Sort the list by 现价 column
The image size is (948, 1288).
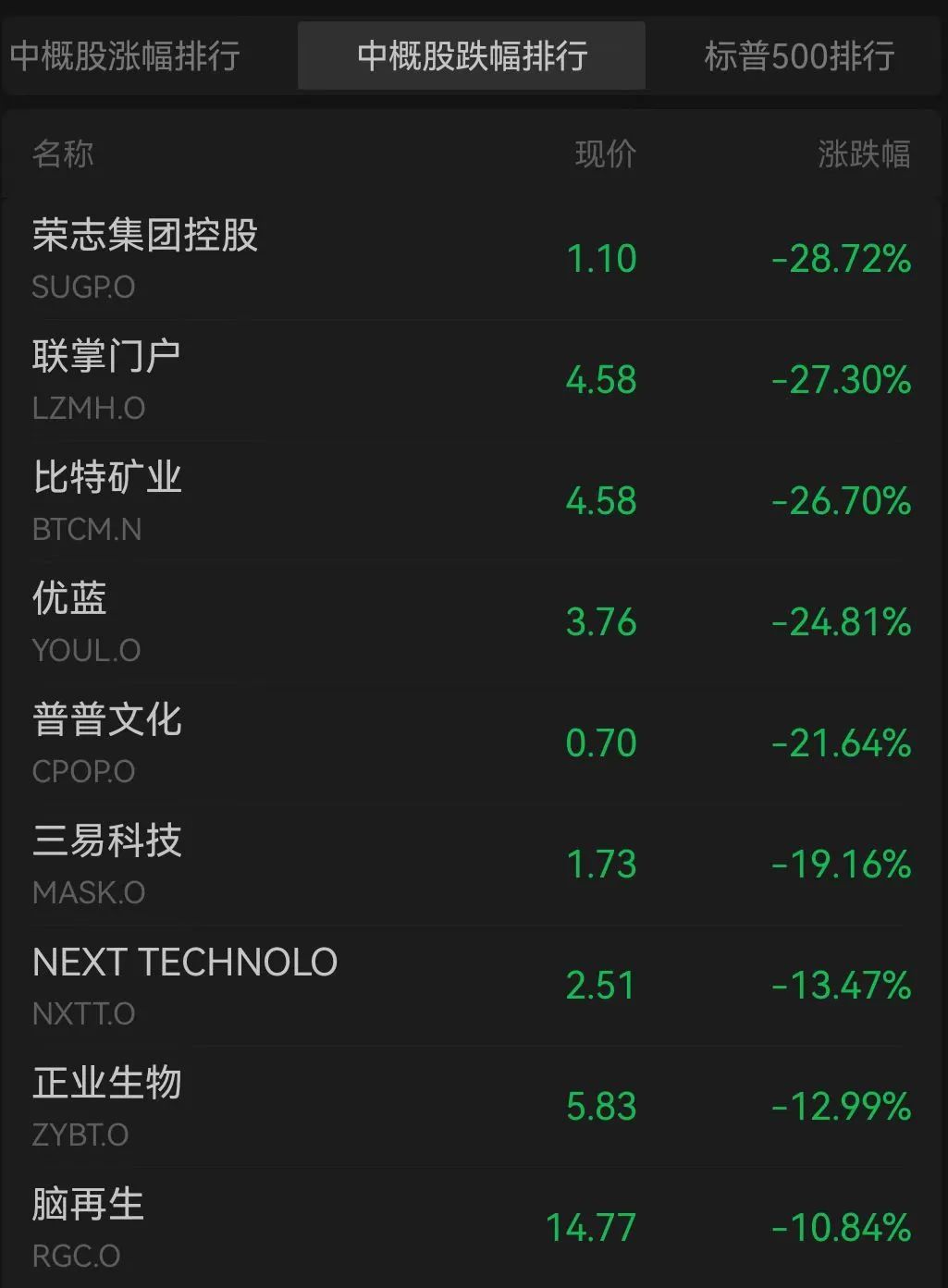pyautogui.click(x=605, y=154)
